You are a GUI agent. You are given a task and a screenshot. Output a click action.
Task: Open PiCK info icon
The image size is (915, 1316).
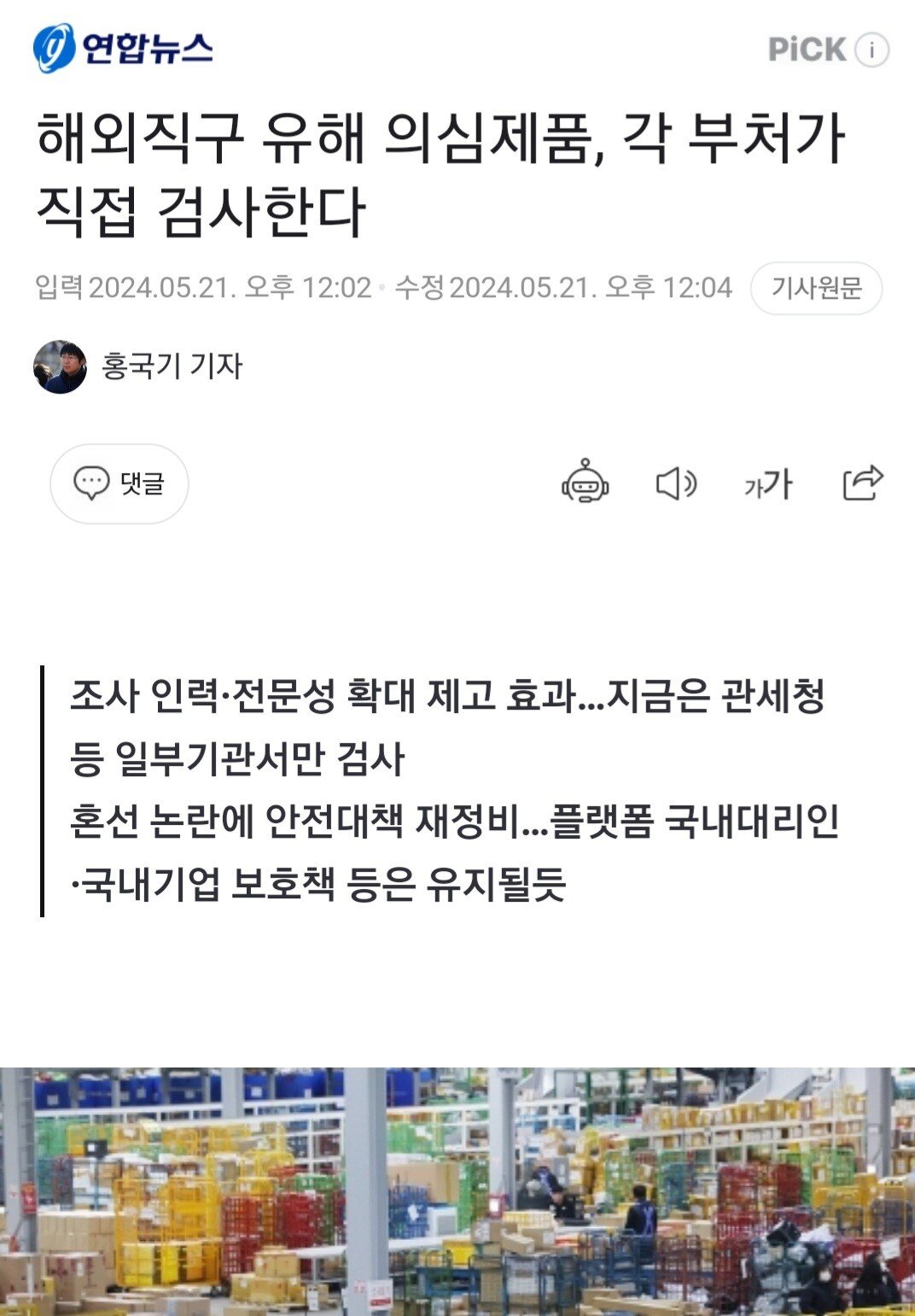871,50
